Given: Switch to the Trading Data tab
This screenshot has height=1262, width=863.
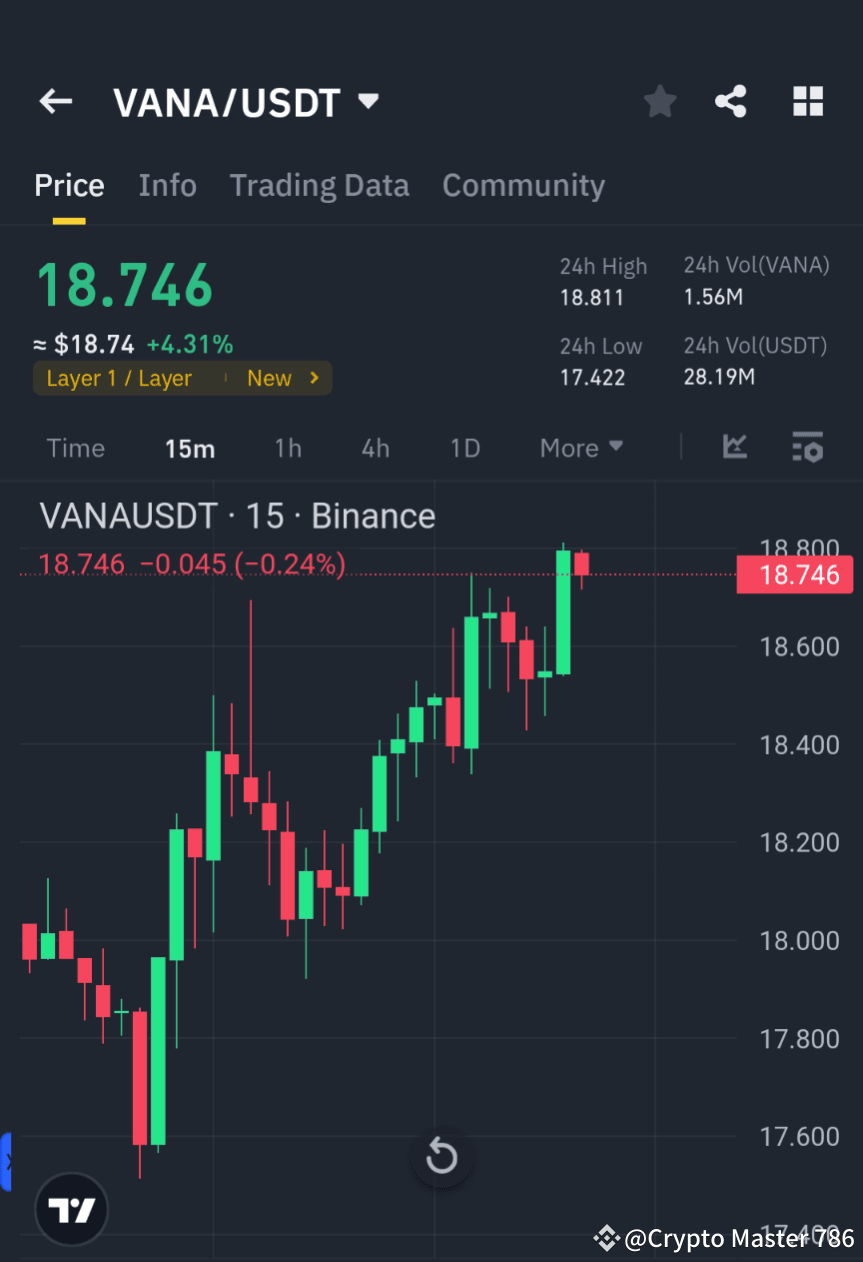Looking at the screenshot, I should point(319,185).
